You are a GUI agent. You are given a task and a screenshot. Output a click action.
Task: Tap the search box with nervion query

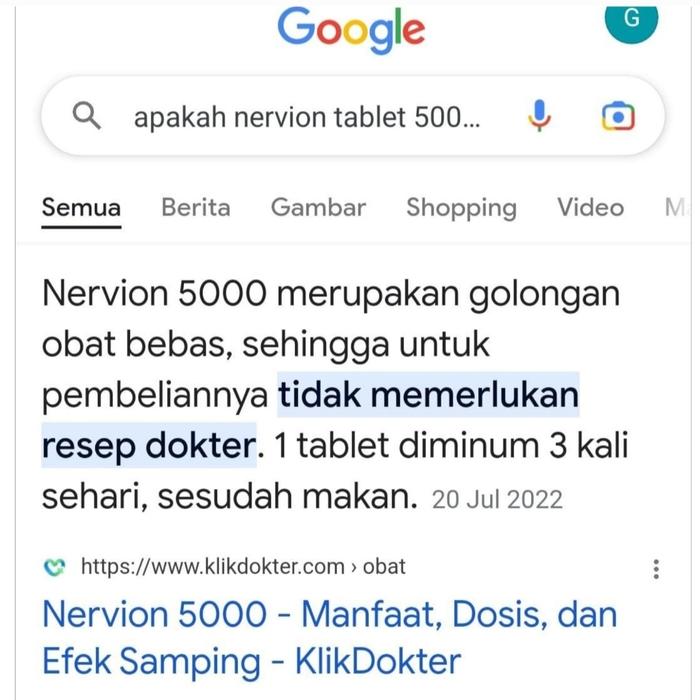click(x=305, y=118)
